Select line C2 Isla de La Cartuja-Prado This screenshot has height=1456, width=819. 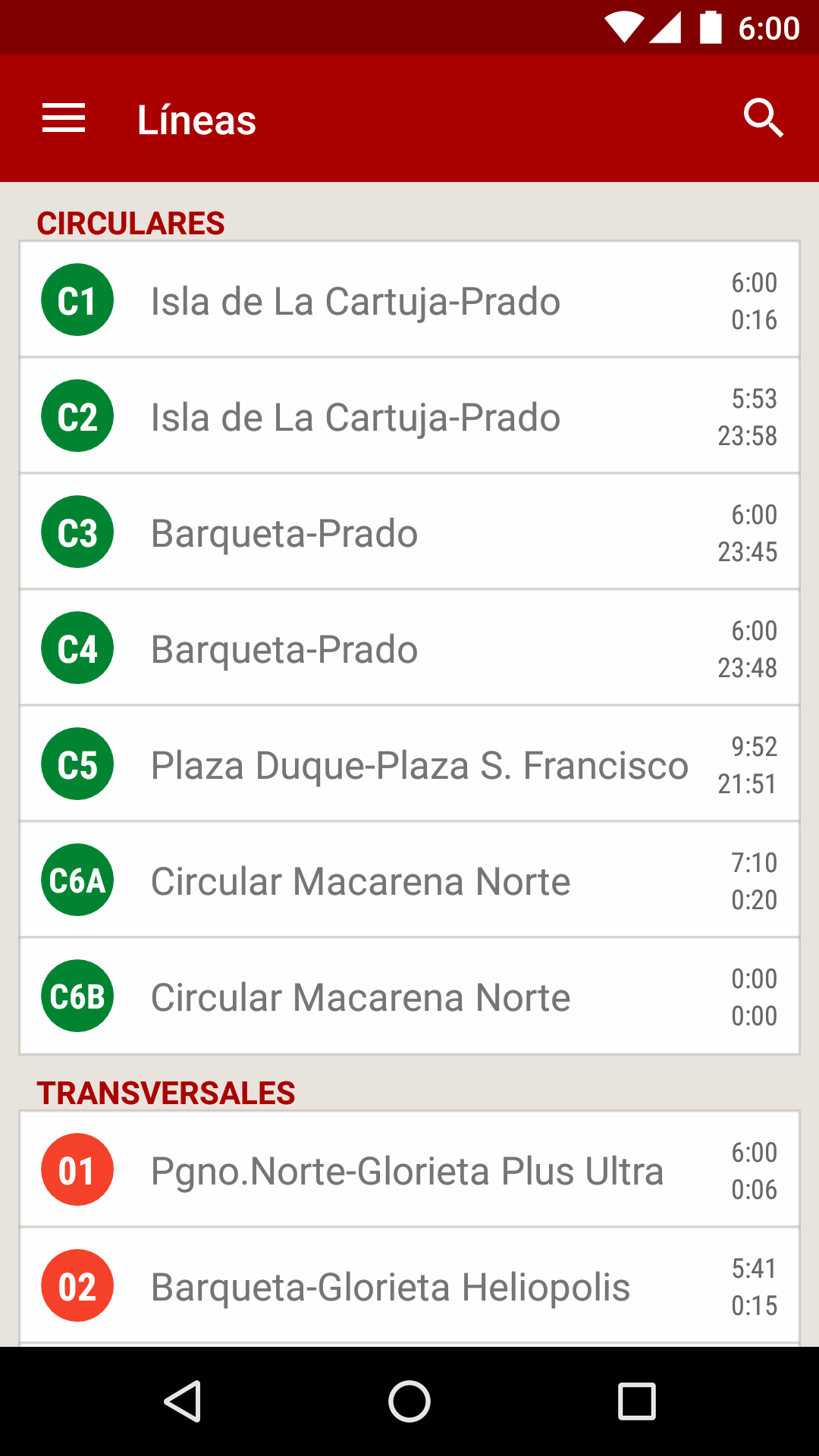coord(409,416)
